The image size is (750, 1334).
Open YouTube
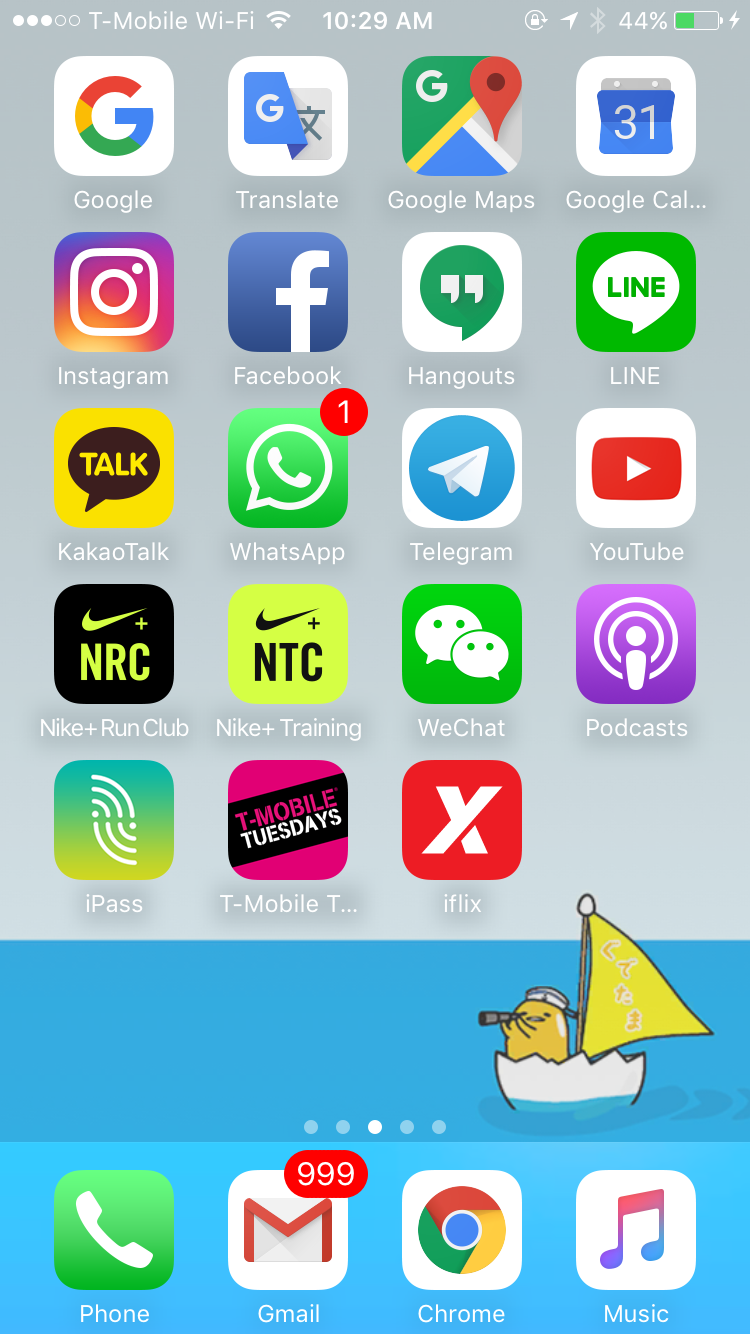click(x=636, y=468)
